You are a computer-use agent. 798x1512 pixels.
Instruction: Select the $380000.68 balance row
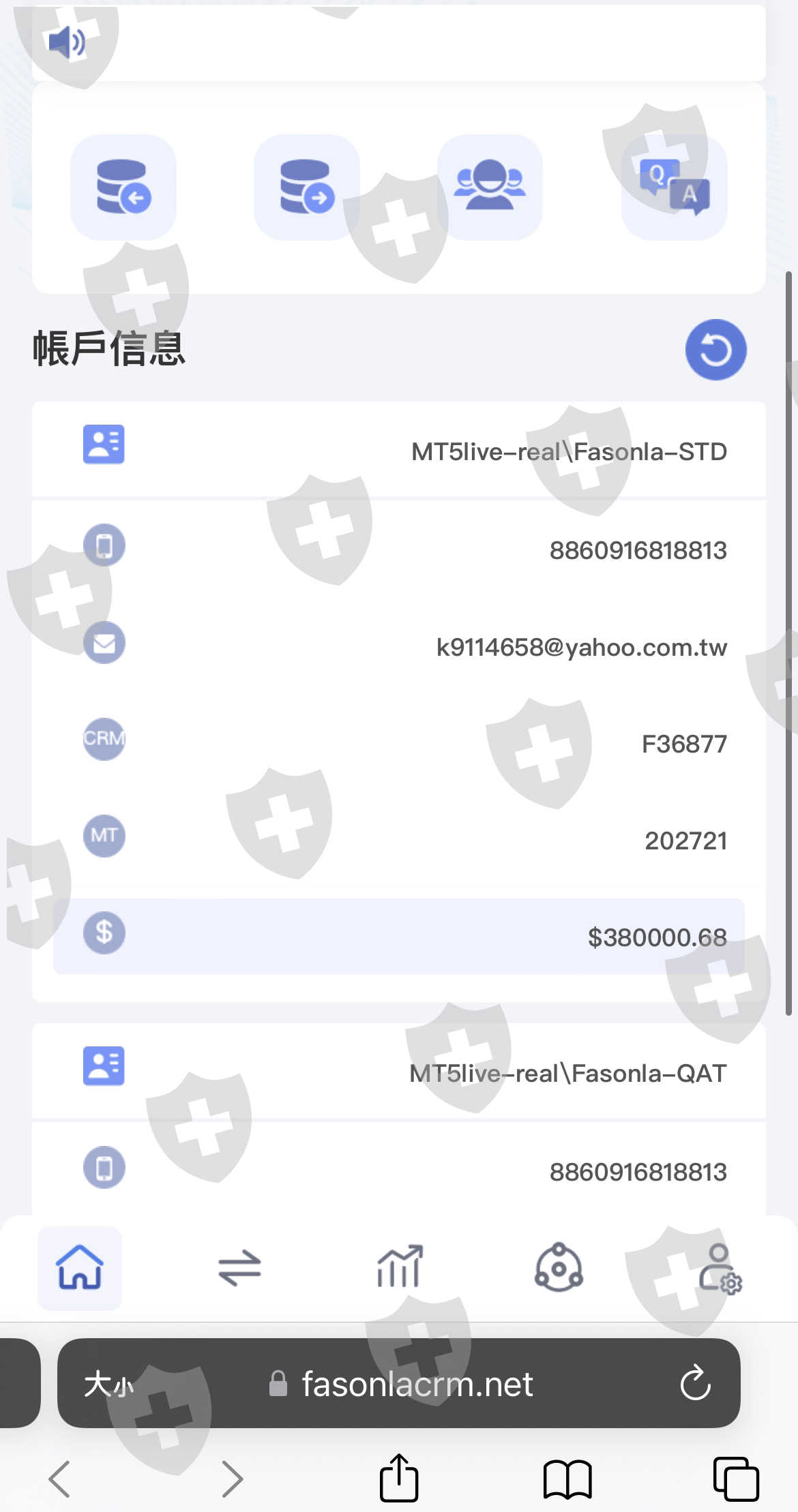pyautogui.click(x=399, y=936)
